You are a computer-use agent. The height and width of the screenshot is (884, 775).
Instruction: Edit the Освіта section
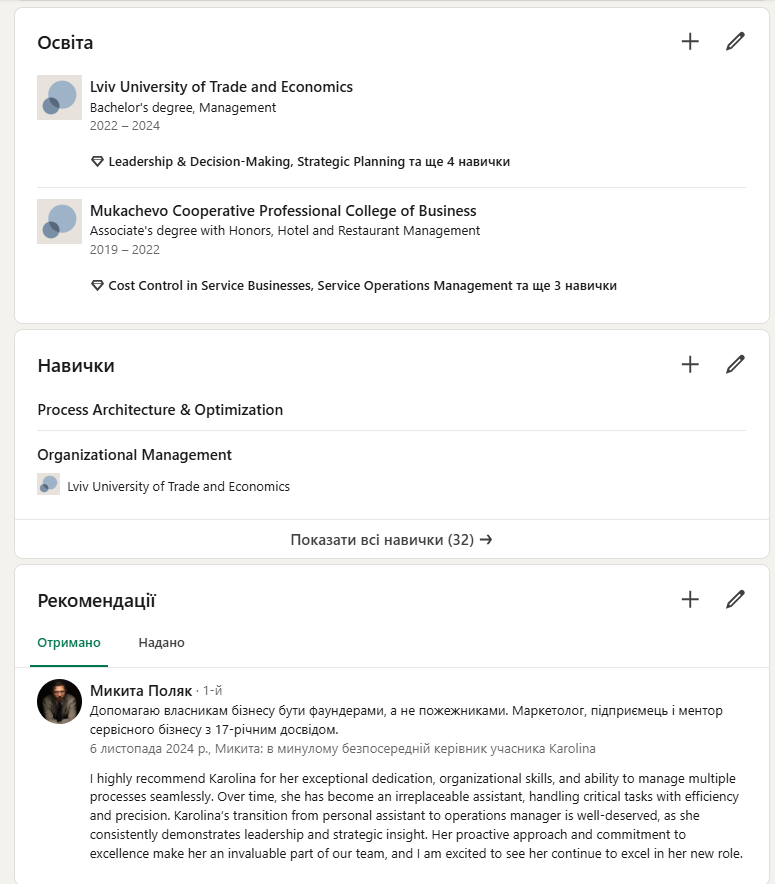pos(735,41)
